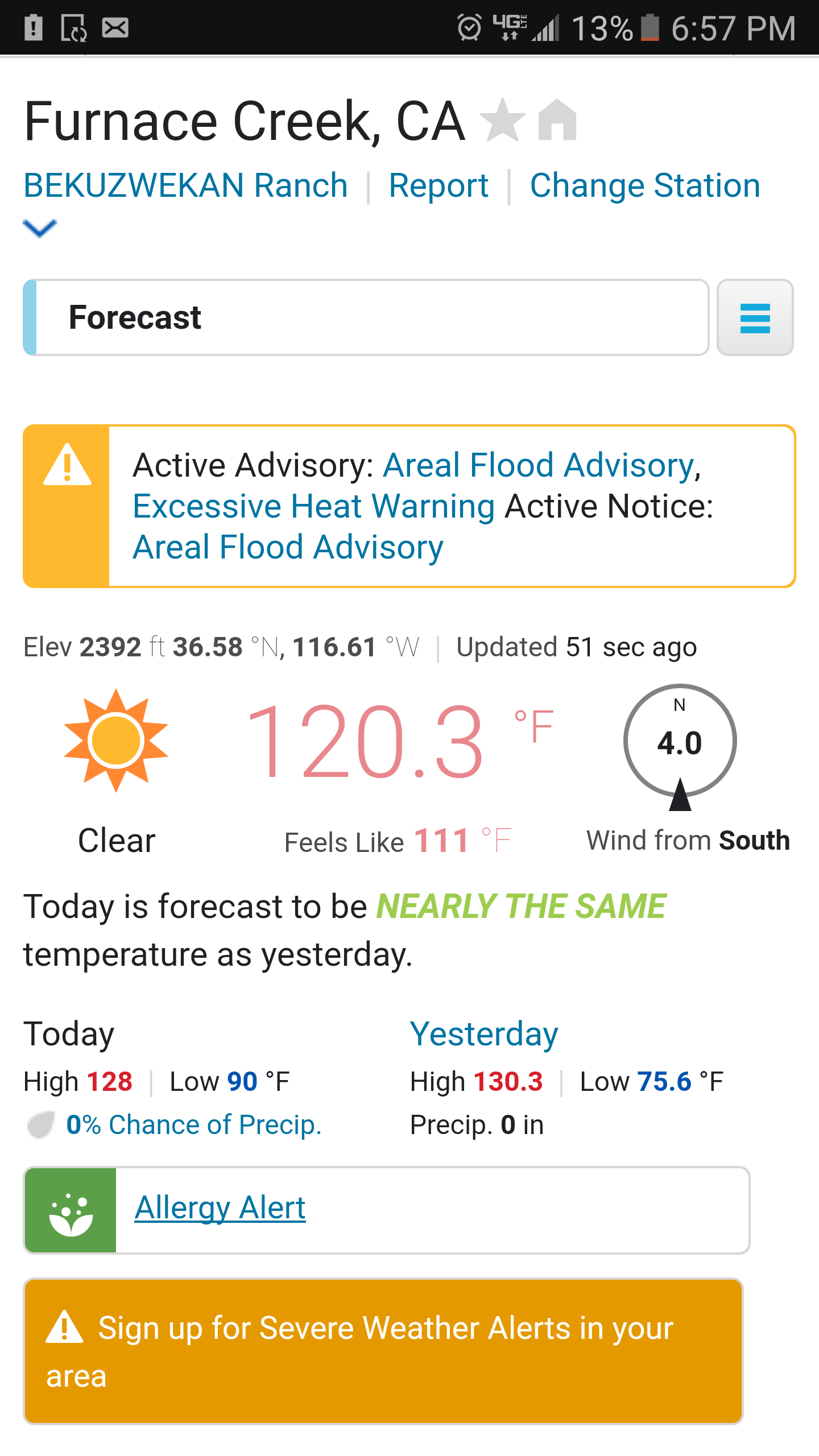The image size is (819, 1456).
Task: Open Yesterday's weather history
Action: click(484, 1033)
